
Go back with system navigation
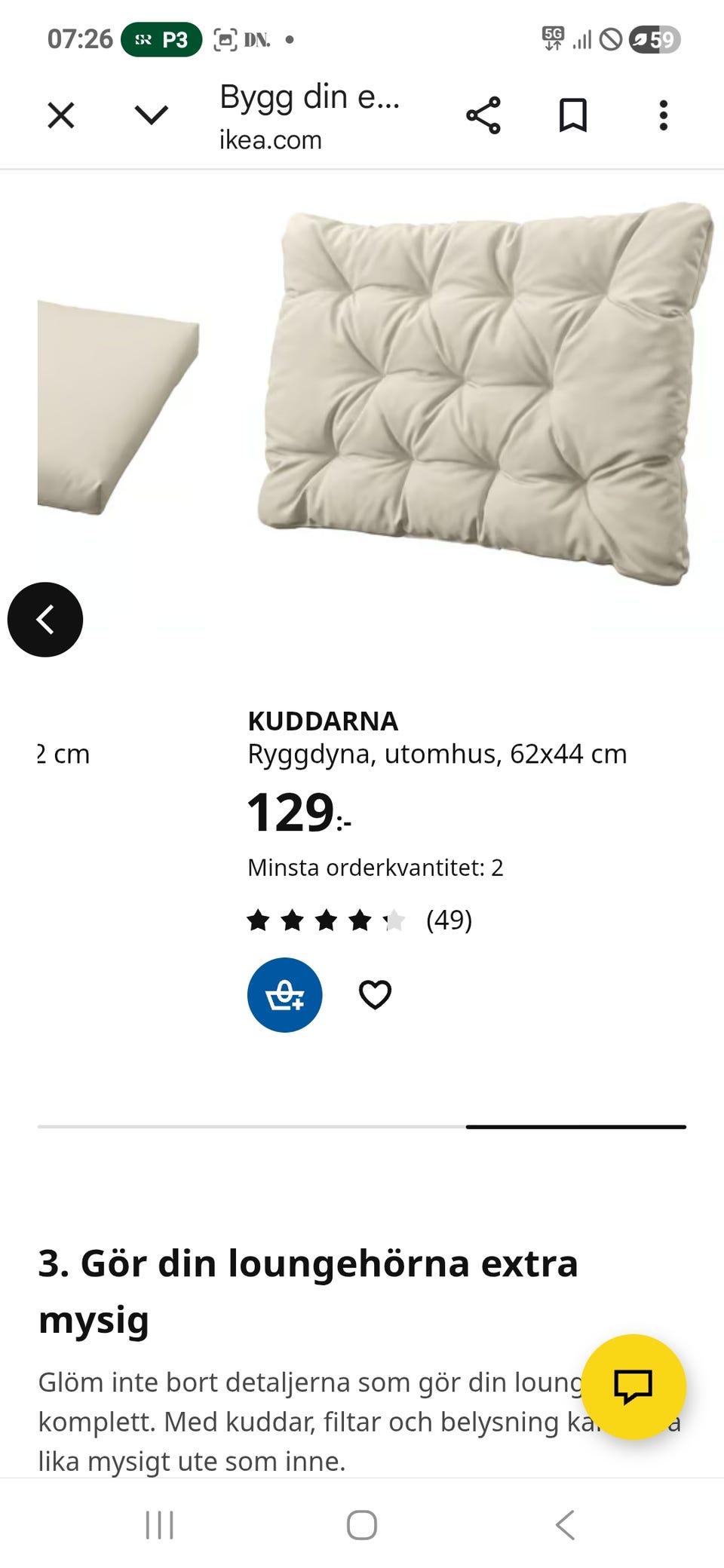pos(565,1525)
